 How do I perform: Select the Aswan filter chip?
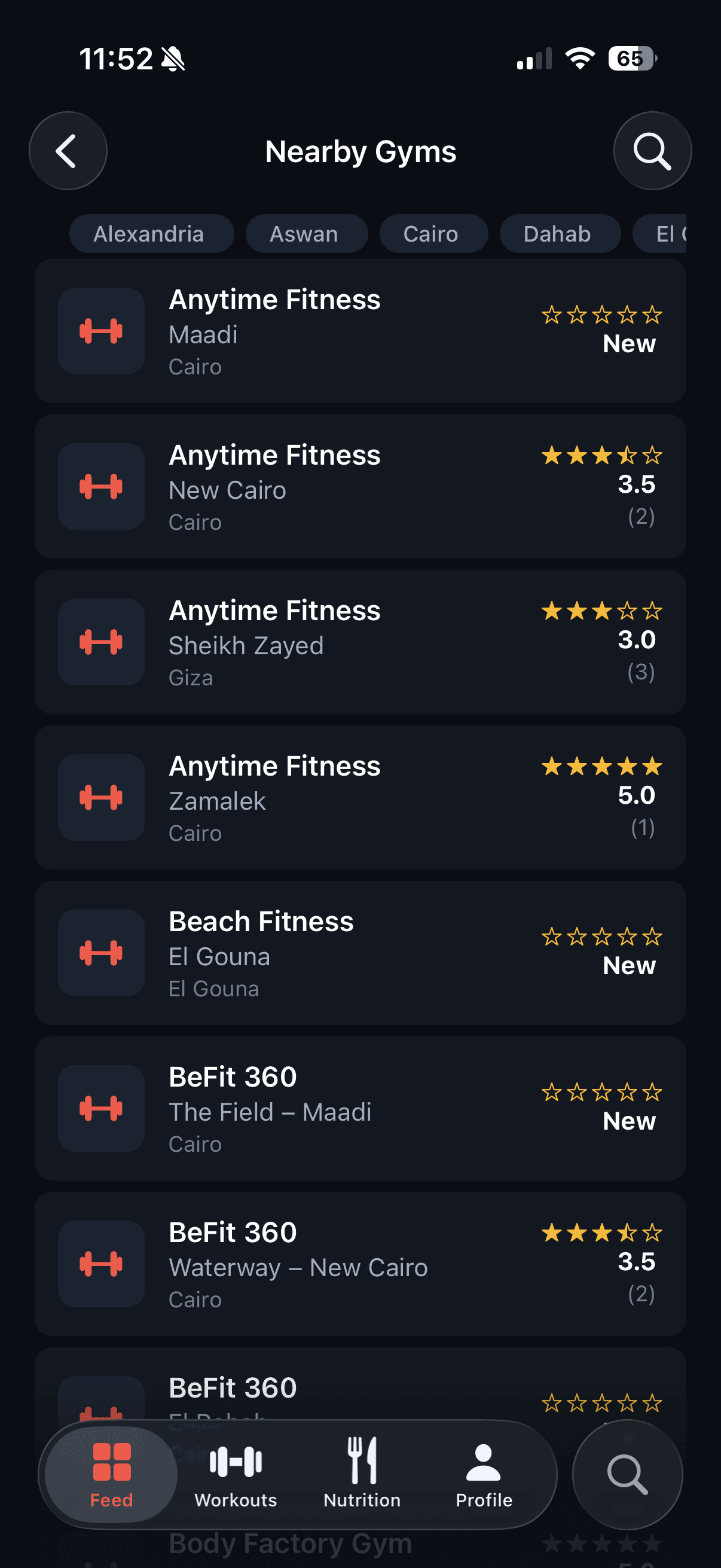coord(305,234)
